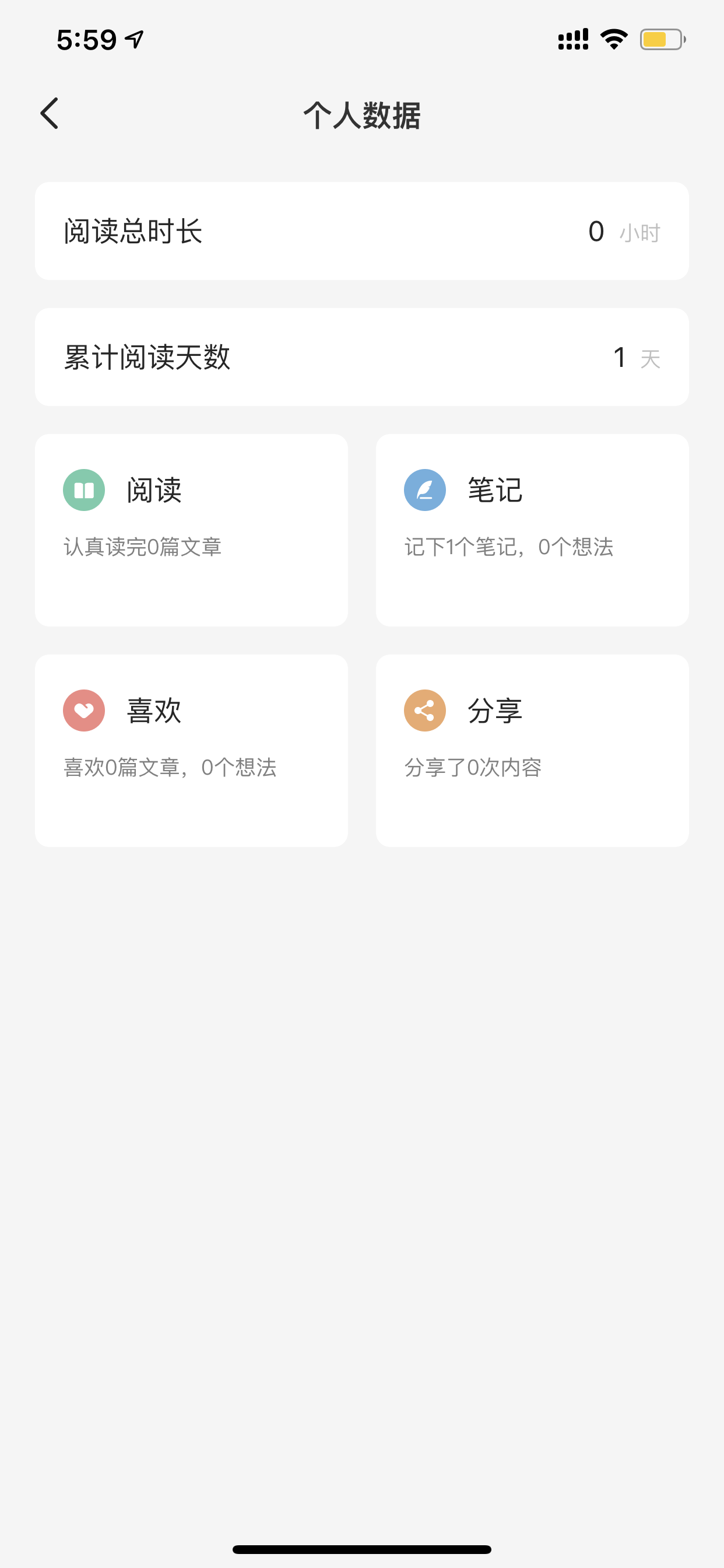Go back using the top-left arrow
724x1568 pixels.
pyautogui.click(x=50, y=114)
